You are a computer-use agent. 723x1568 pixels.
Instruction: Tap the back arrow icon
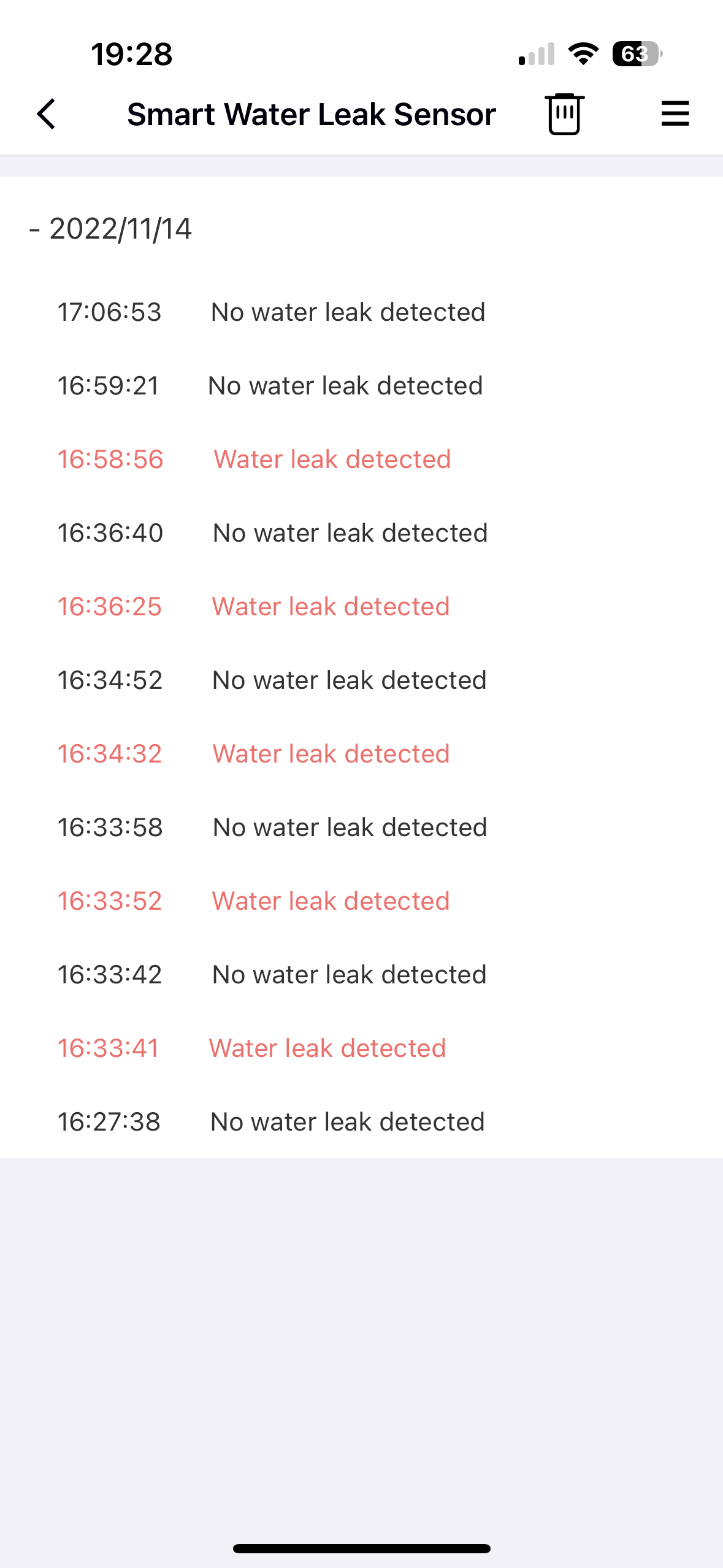[45, 114]
